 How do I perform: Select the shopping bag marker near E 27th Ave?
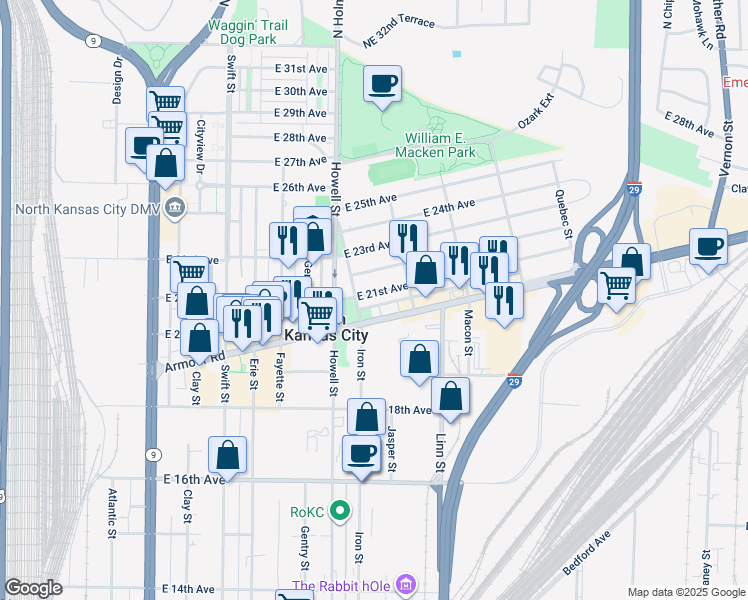(x=165, y=163)
